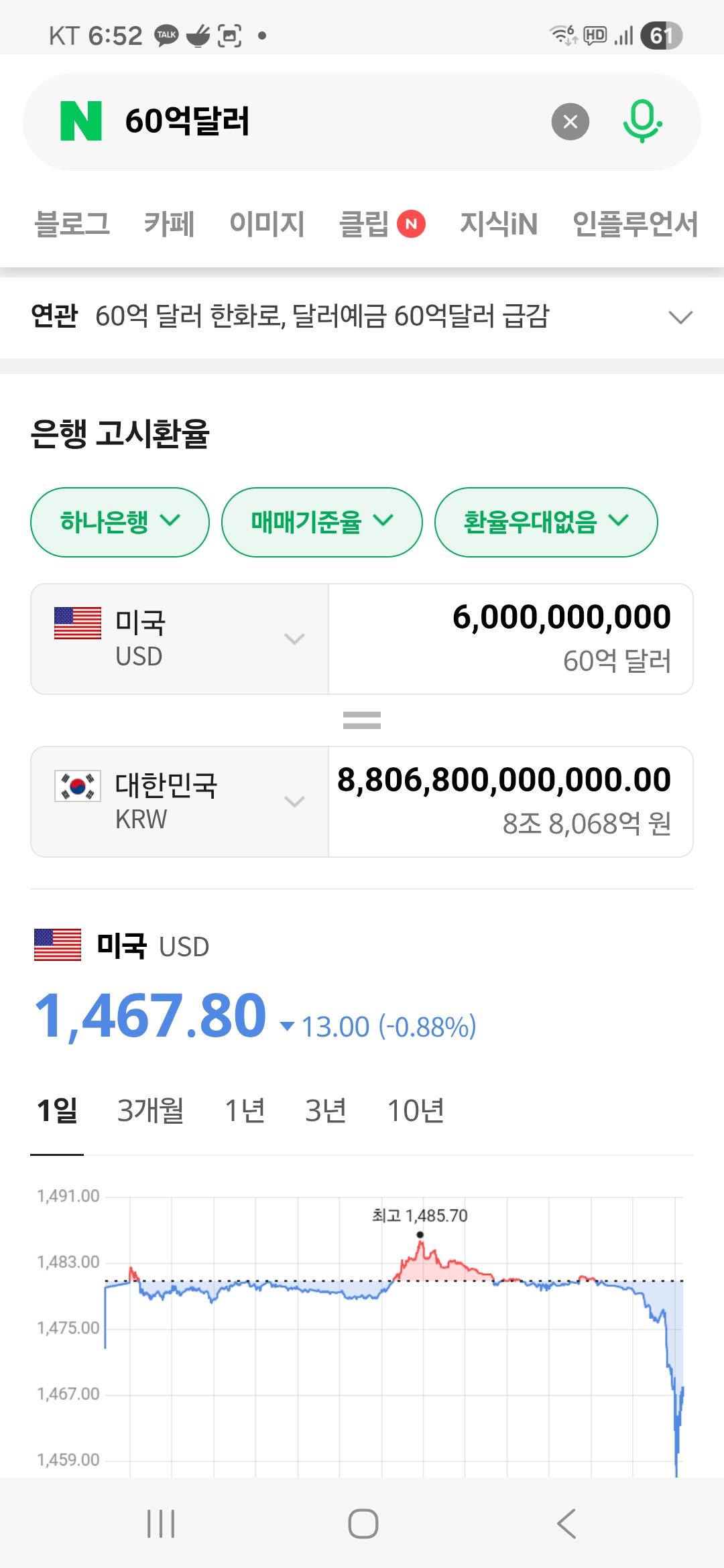Tap the screenshot capture icon in status bar
Screen dimensions: 724x1568
[x=229, y=34]
